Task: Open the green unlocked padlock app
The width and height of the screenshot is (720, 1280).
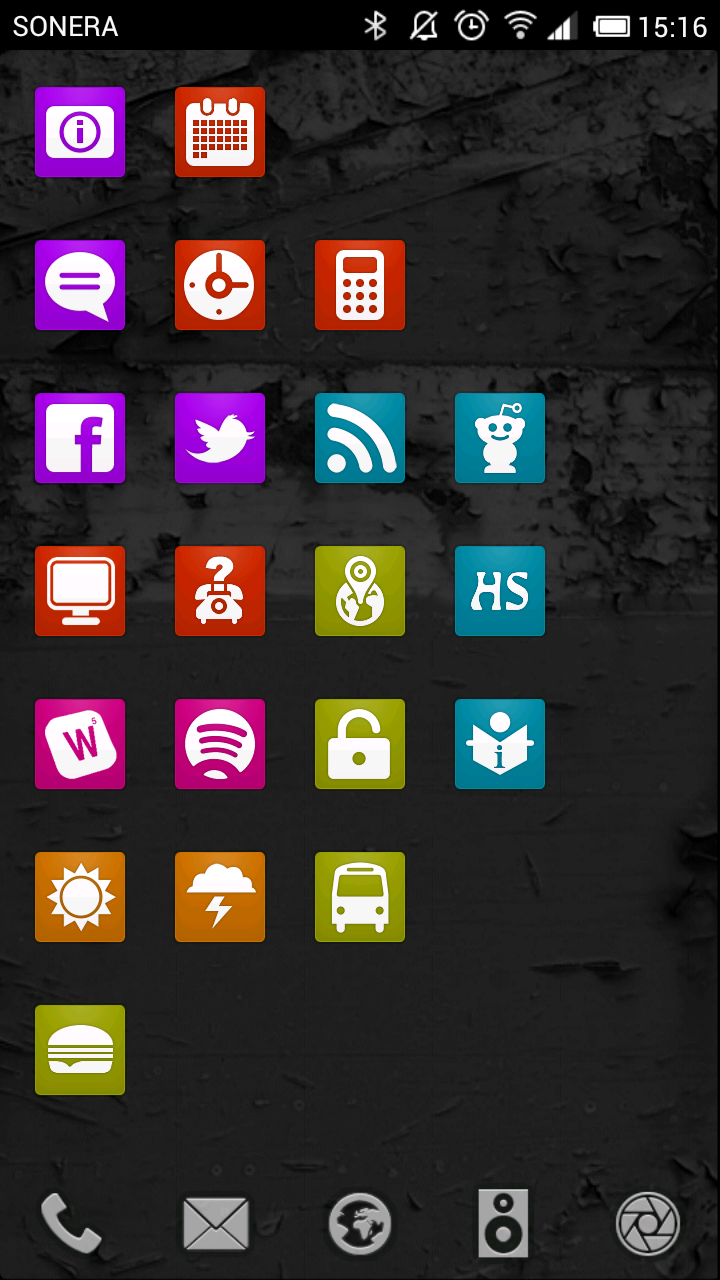Action: coord(360,744)
